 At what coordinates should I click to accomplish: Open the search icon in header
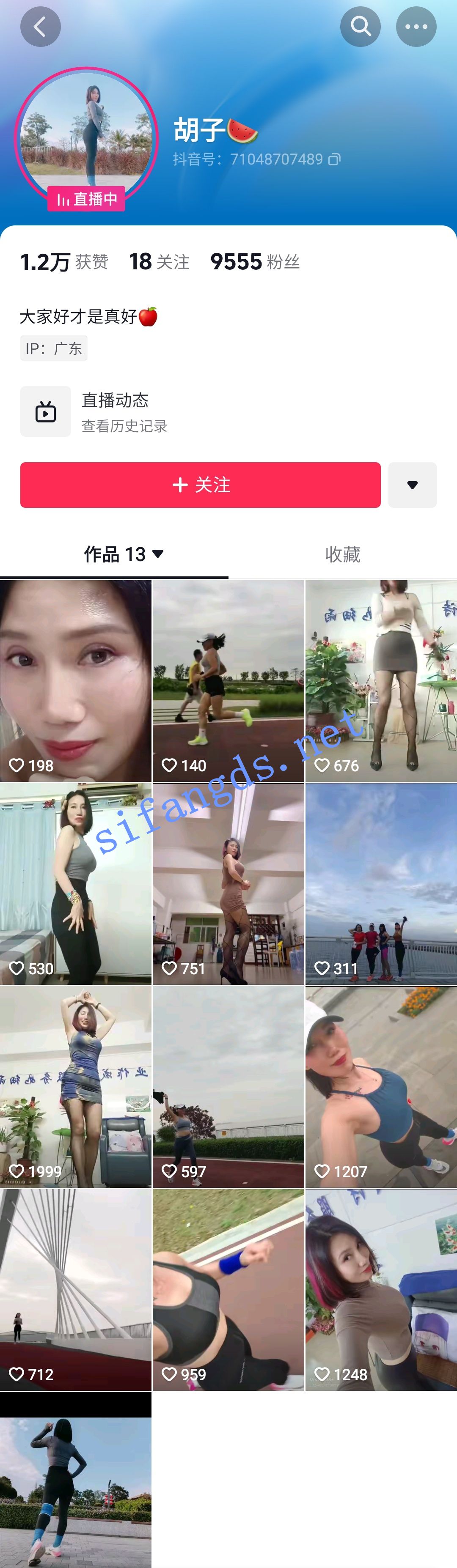[x=360, y=27]
